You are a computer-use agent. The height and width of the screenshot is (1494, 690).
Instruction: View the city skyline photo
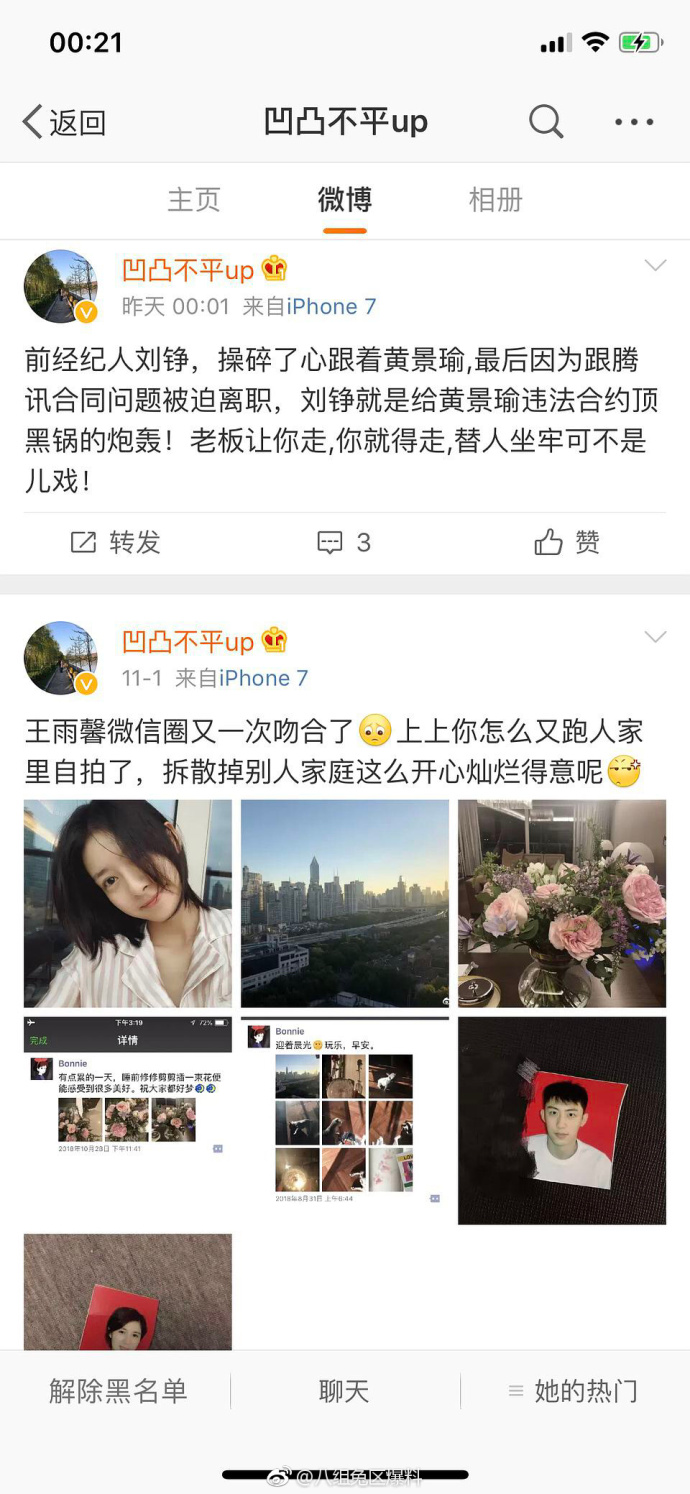345,903
